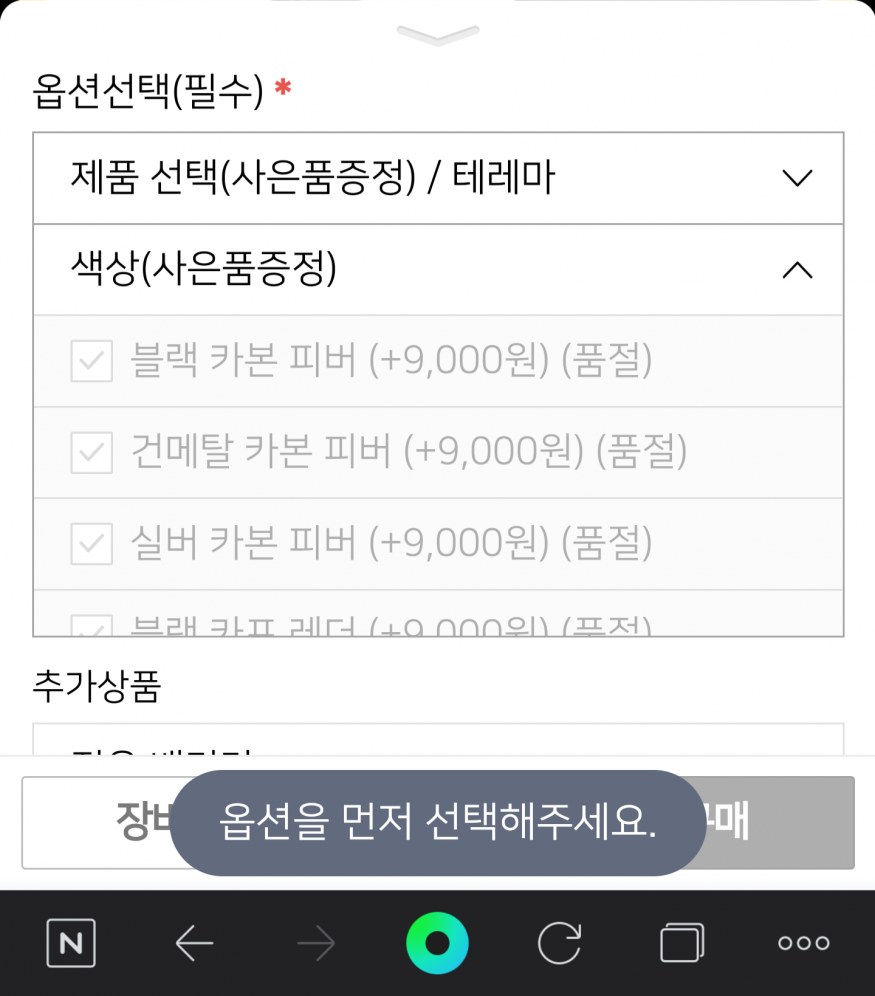Reload the current page
875x996 pixels.
coord(559,943)
